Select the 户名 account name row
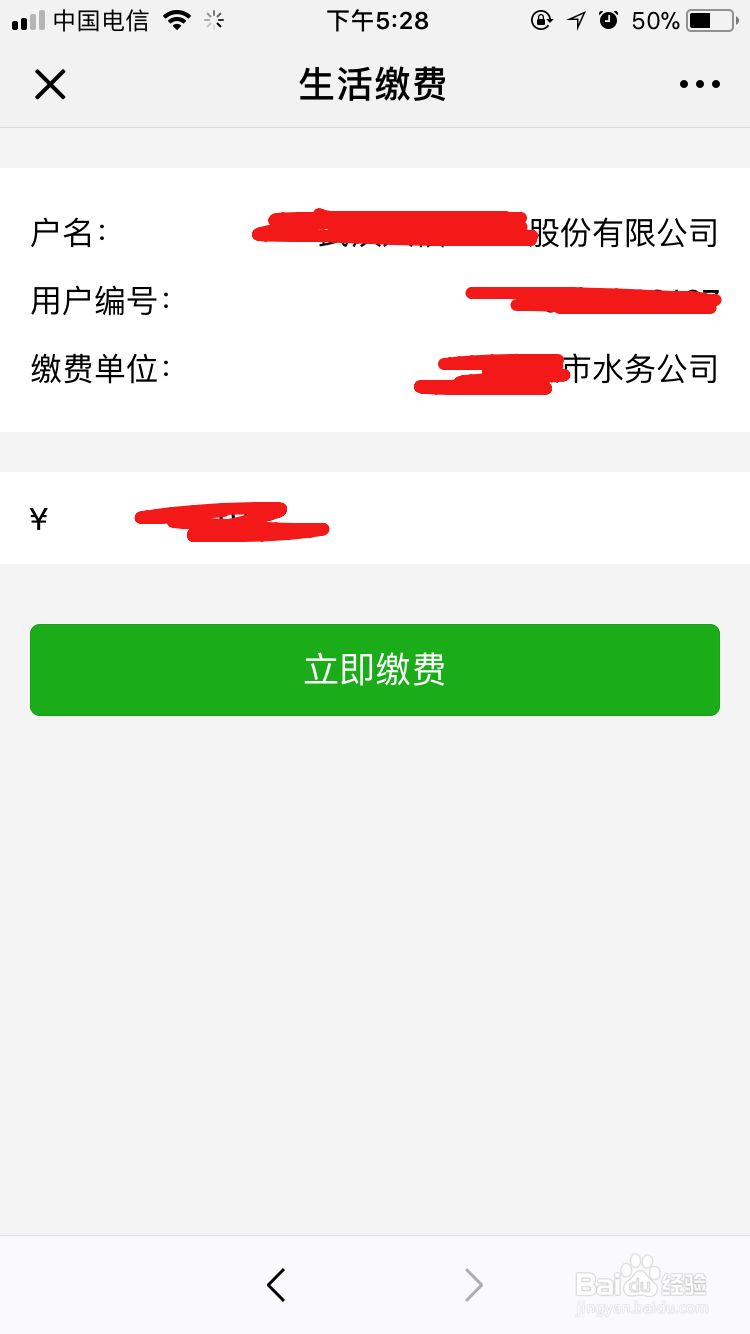 pyautogui.click(x=375, y=231)
